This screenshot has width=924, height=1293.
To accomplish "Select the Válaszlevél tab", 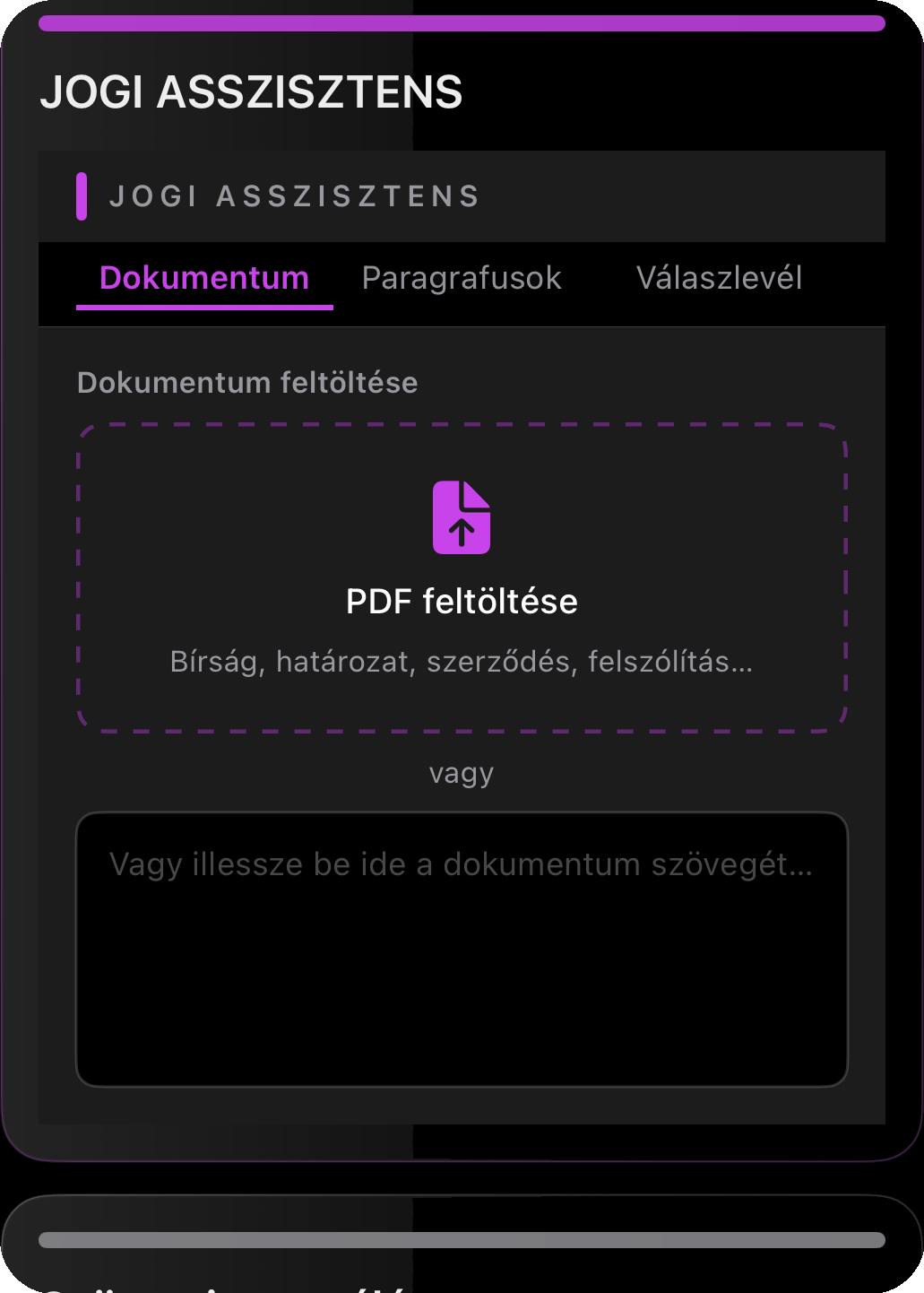I will tap(719, 279).
